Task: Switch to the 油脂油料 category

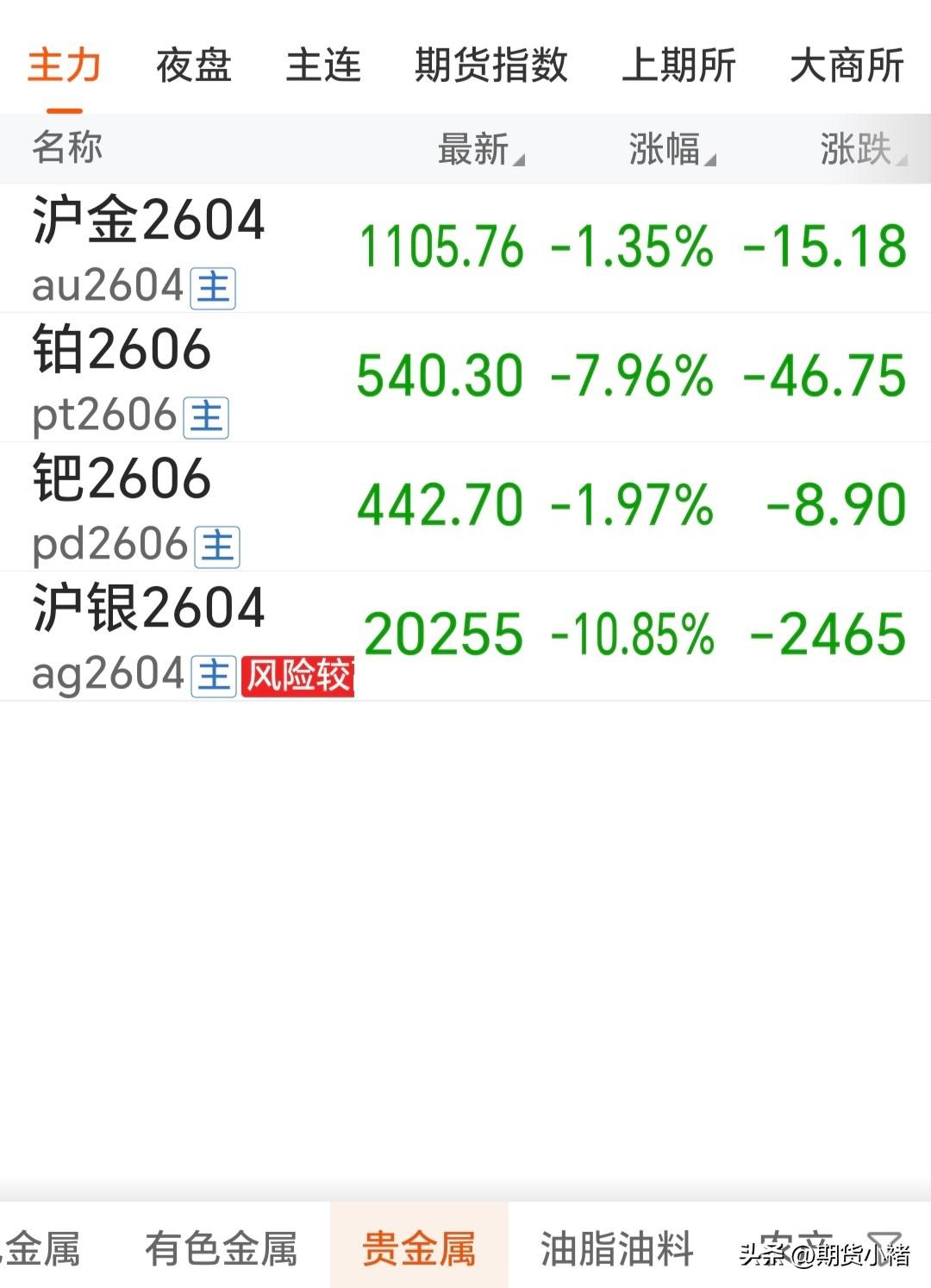Action: tap(616, 1247)
